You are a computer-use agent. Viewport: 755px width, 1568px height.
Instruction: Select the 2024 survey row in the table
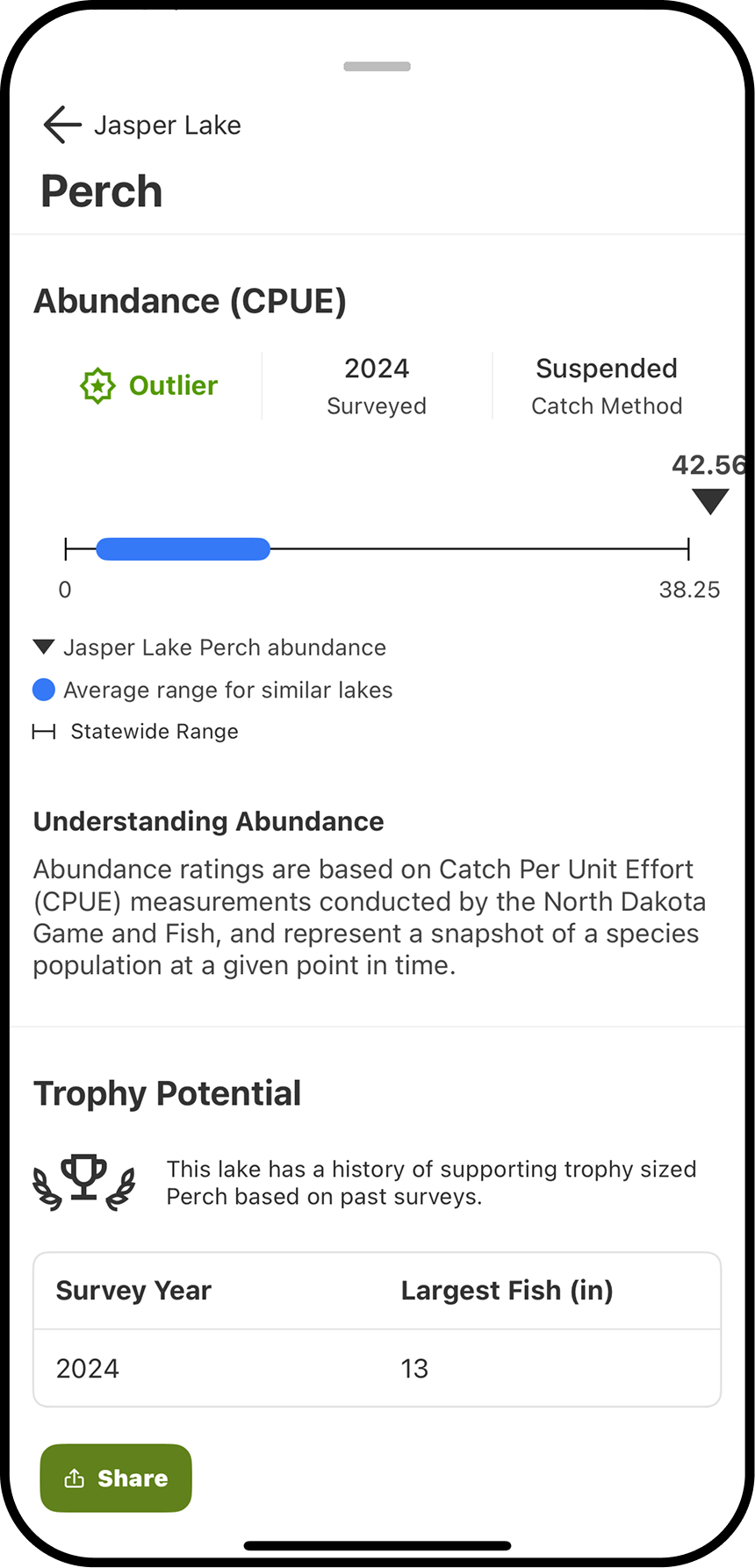(x=377, y=1367)
